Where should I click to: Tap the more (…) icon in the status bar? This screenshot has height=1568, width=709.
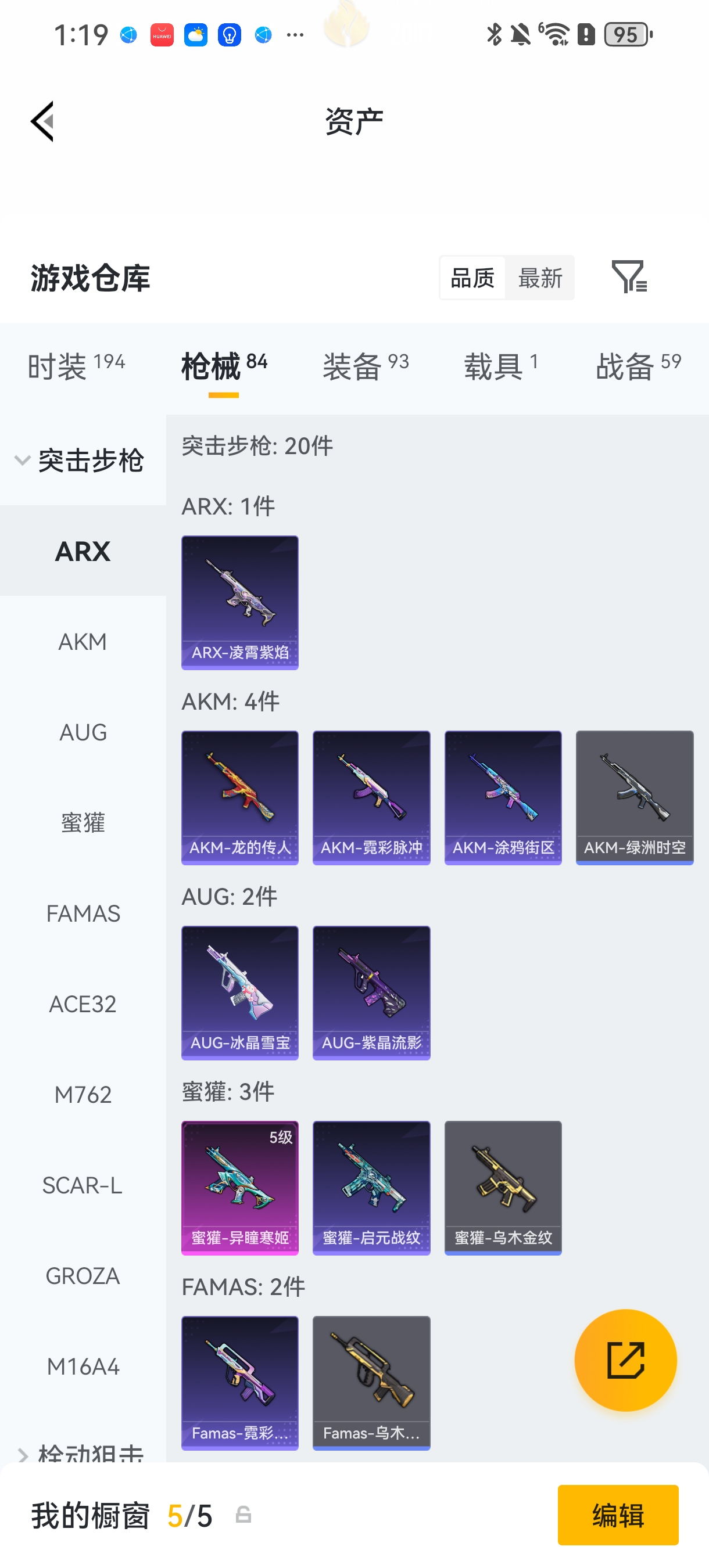pos(294,35)
